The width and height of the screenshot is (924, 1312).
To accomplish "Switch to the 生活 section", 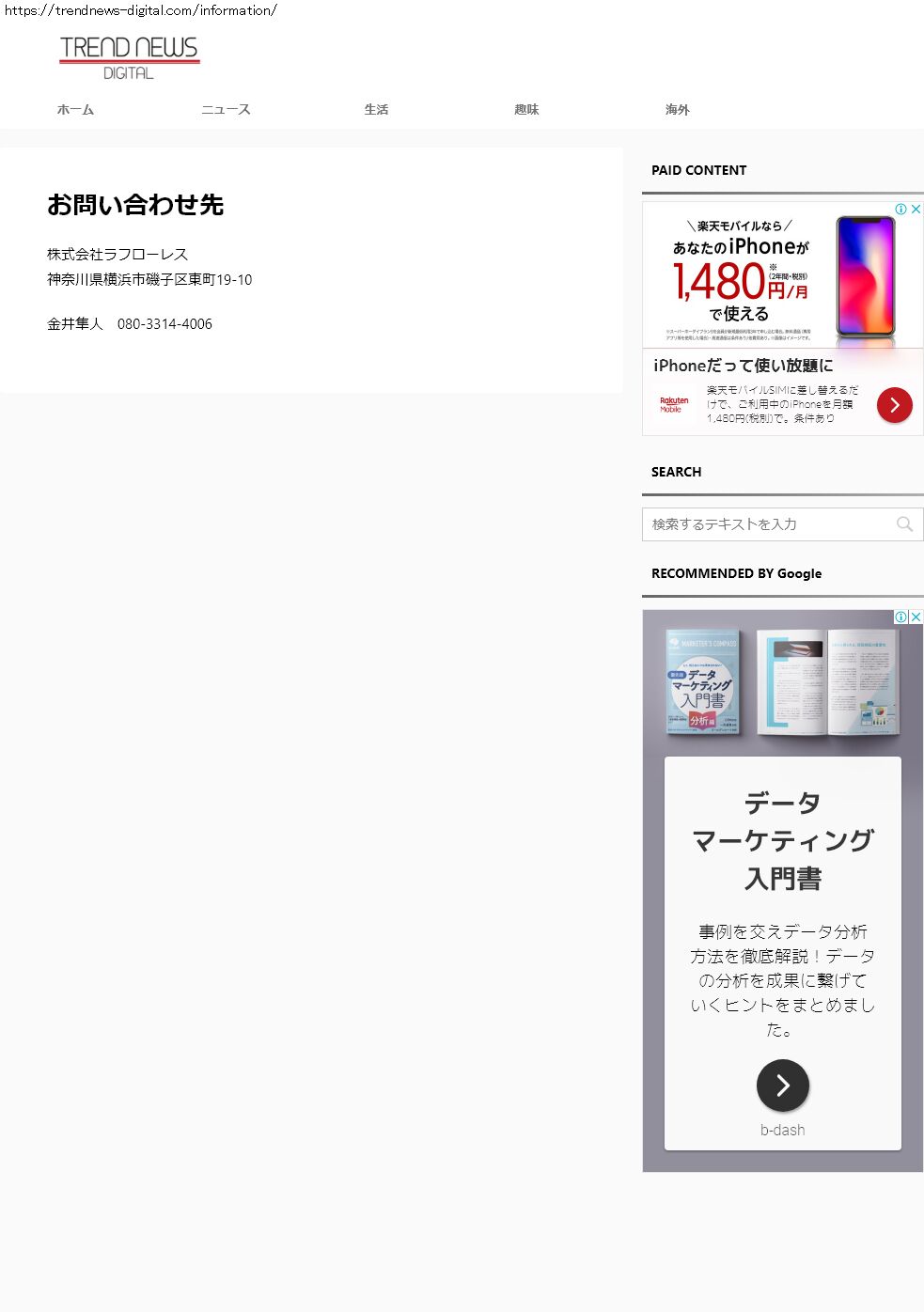I will click(376, 110).
